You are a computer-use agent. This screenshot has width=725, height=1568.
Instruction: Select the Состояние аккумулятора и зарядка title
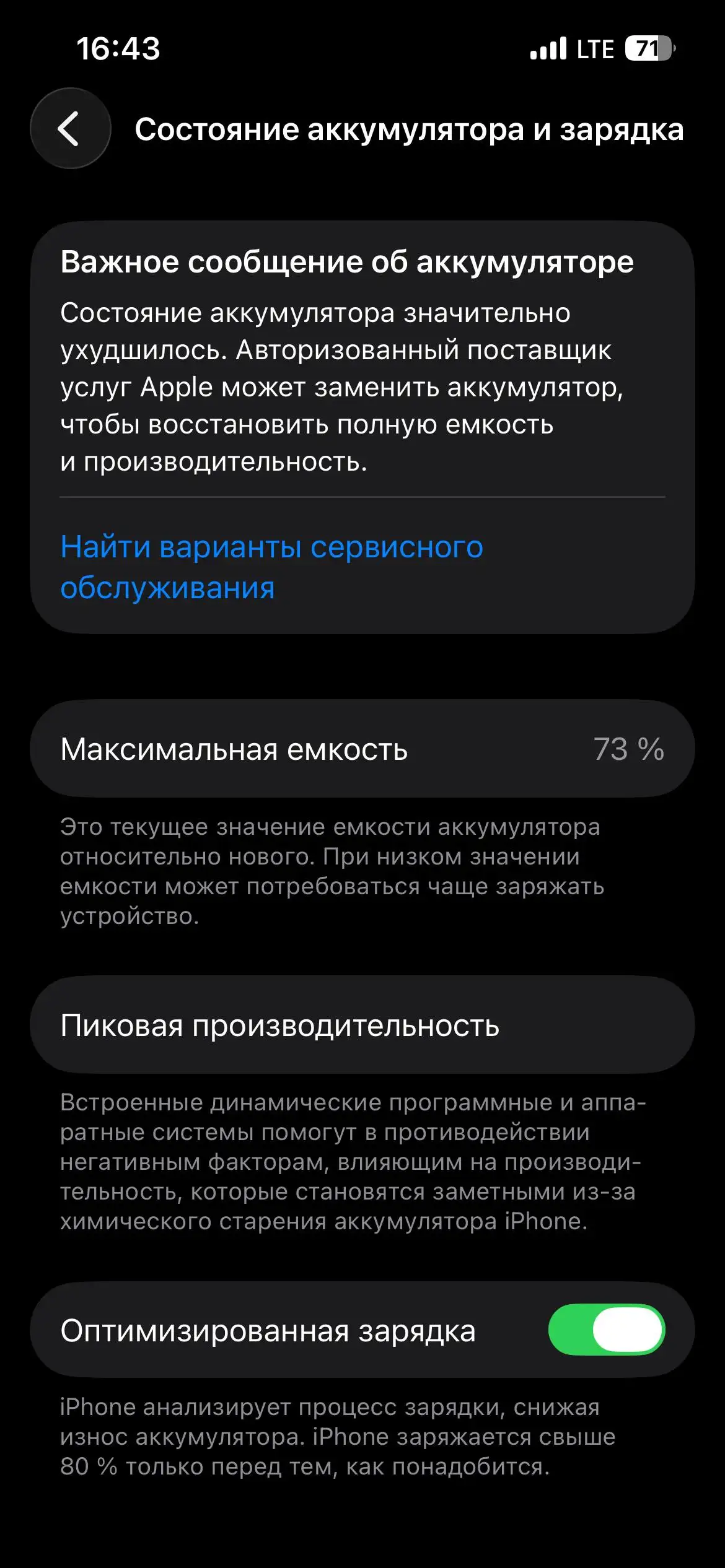tap(410, 129)
